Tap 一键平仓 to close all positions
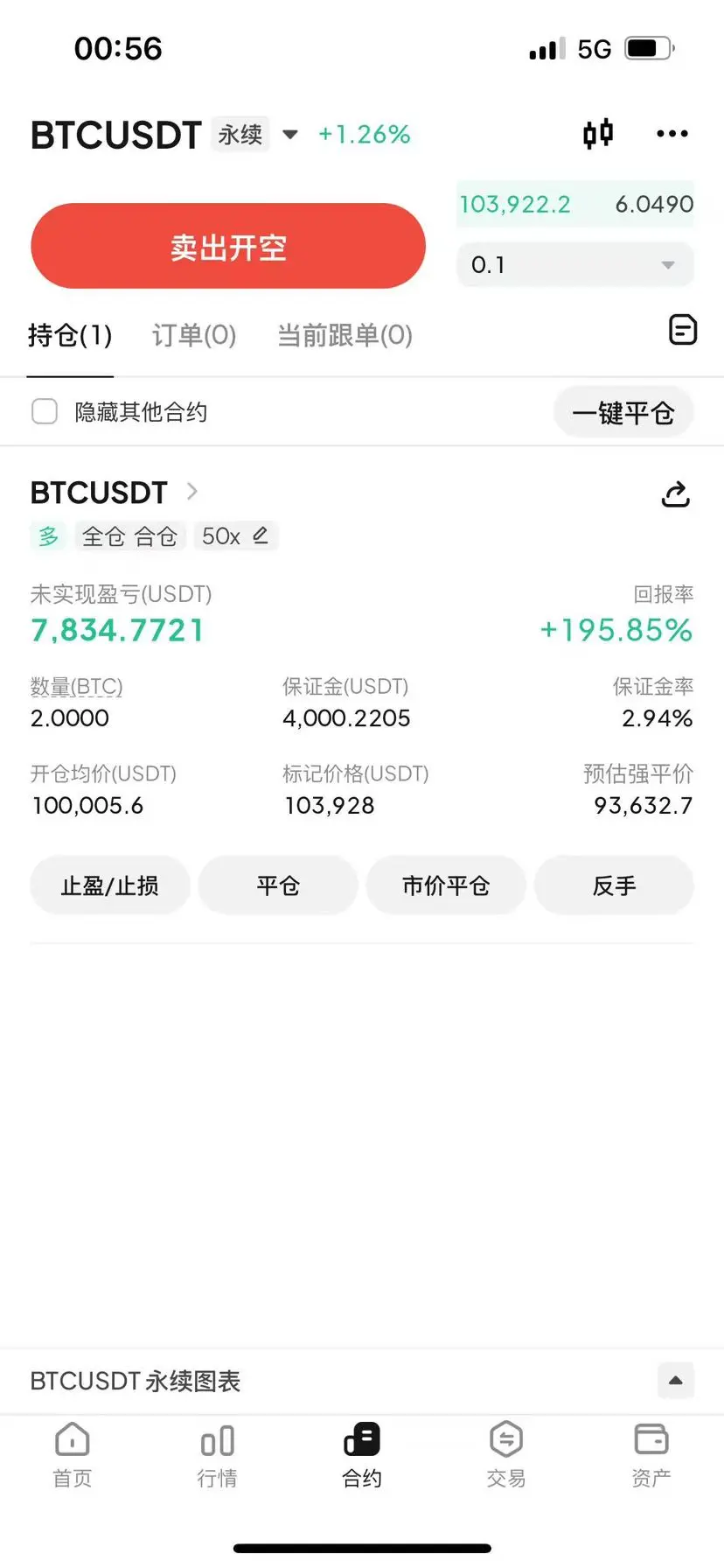 [623, 412]
